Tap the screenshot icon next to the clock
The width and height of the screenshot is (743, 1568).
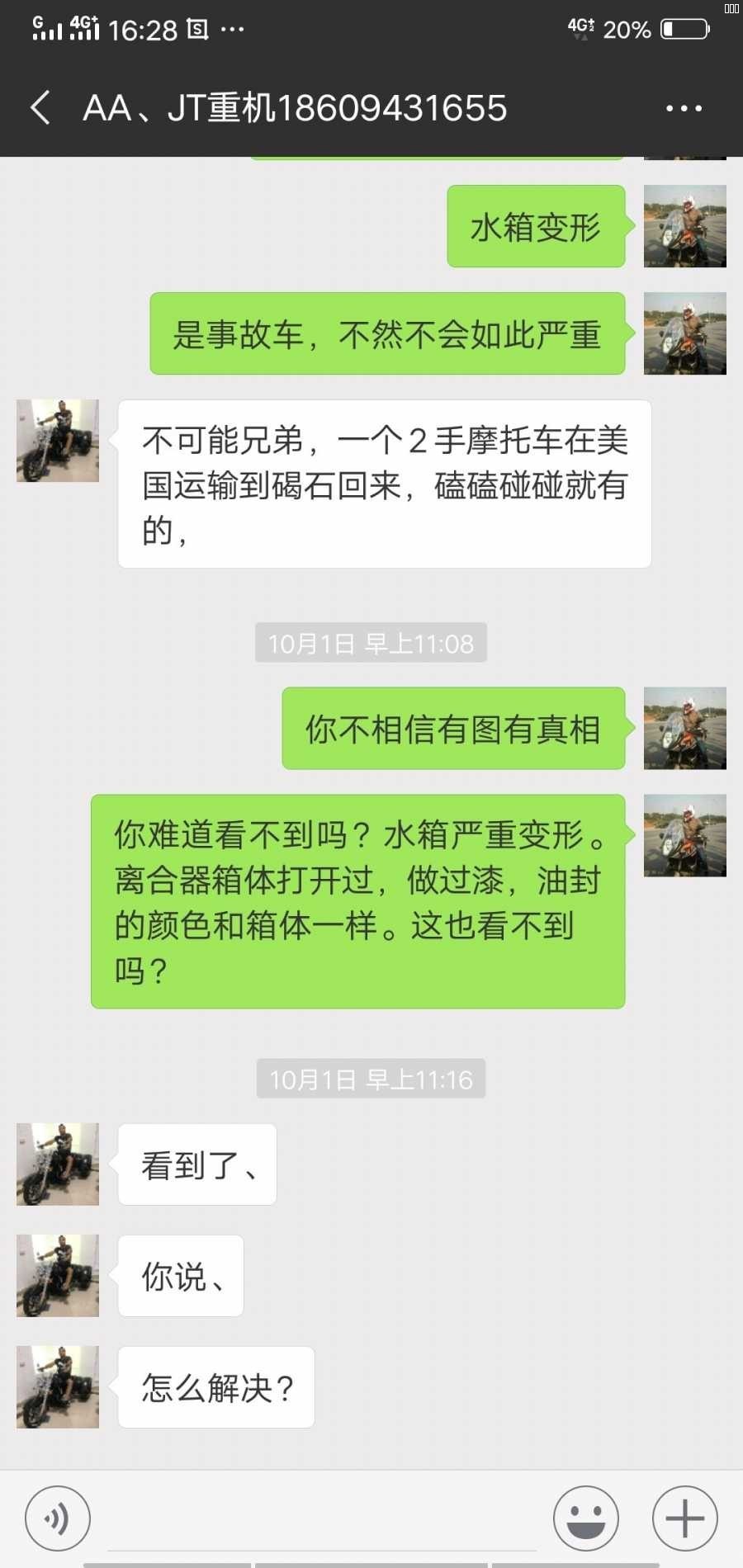pos(196,30)
